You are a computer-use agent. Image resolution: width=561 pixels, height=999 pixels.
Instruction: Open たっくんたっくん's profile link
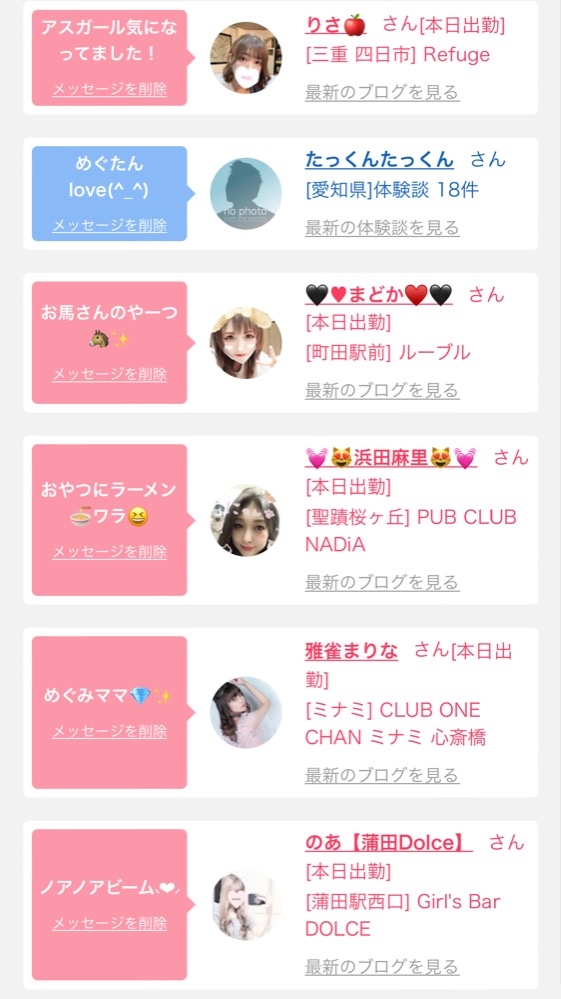380,159
